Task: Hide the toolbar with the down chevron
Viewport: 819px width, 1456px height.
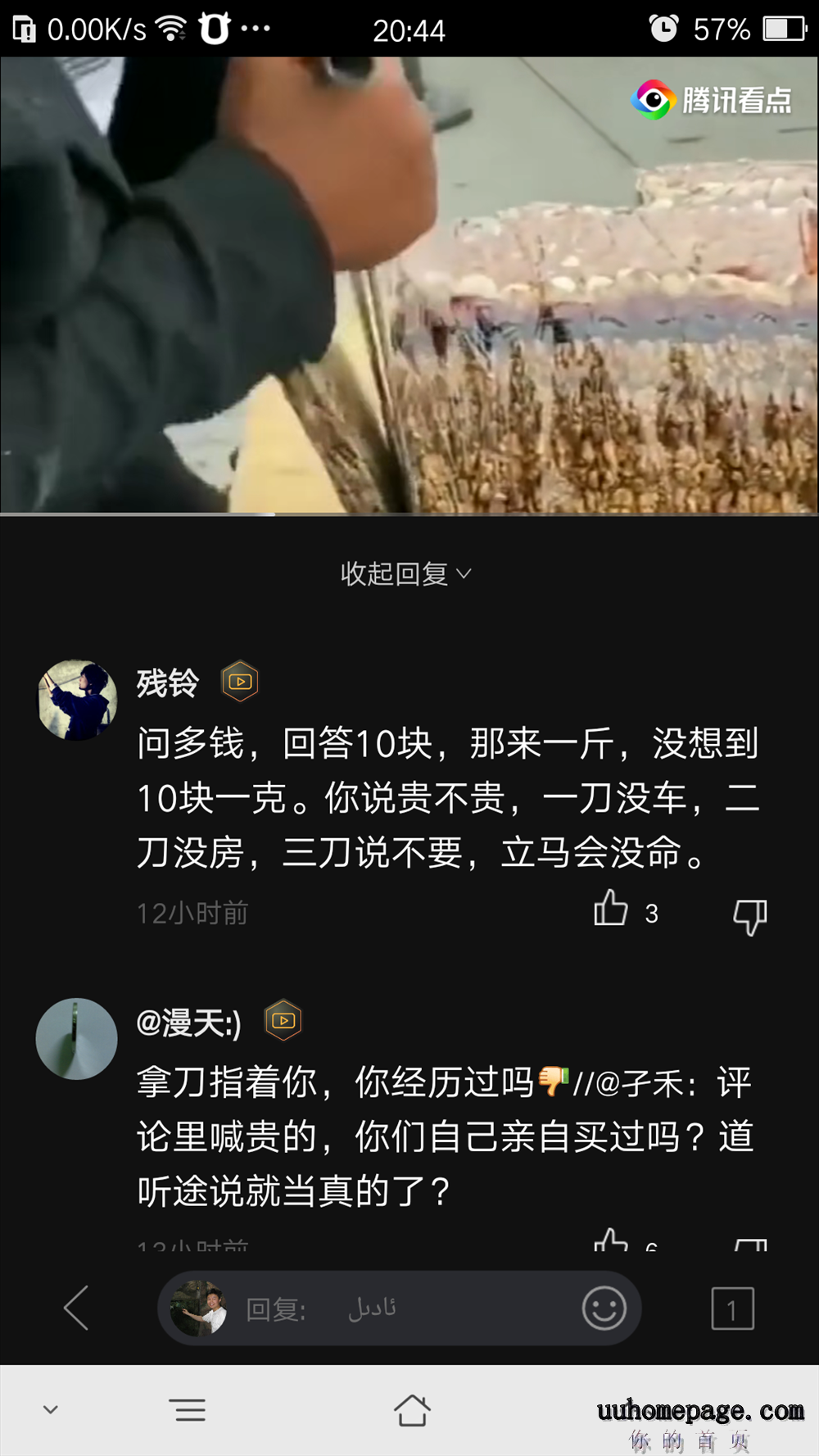Action: (51, 1410)
